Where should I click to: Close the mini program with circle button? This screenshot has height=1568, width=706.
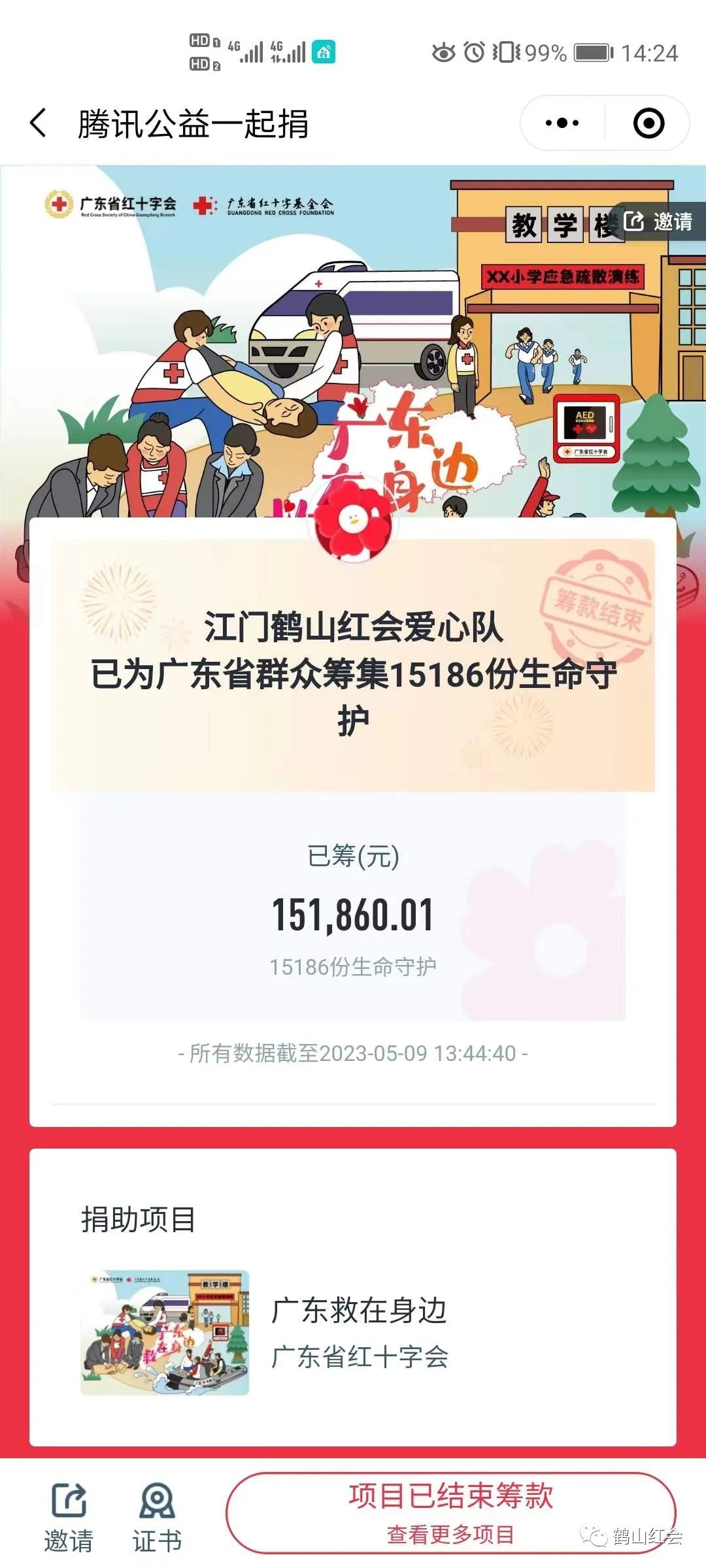[648, 123]
